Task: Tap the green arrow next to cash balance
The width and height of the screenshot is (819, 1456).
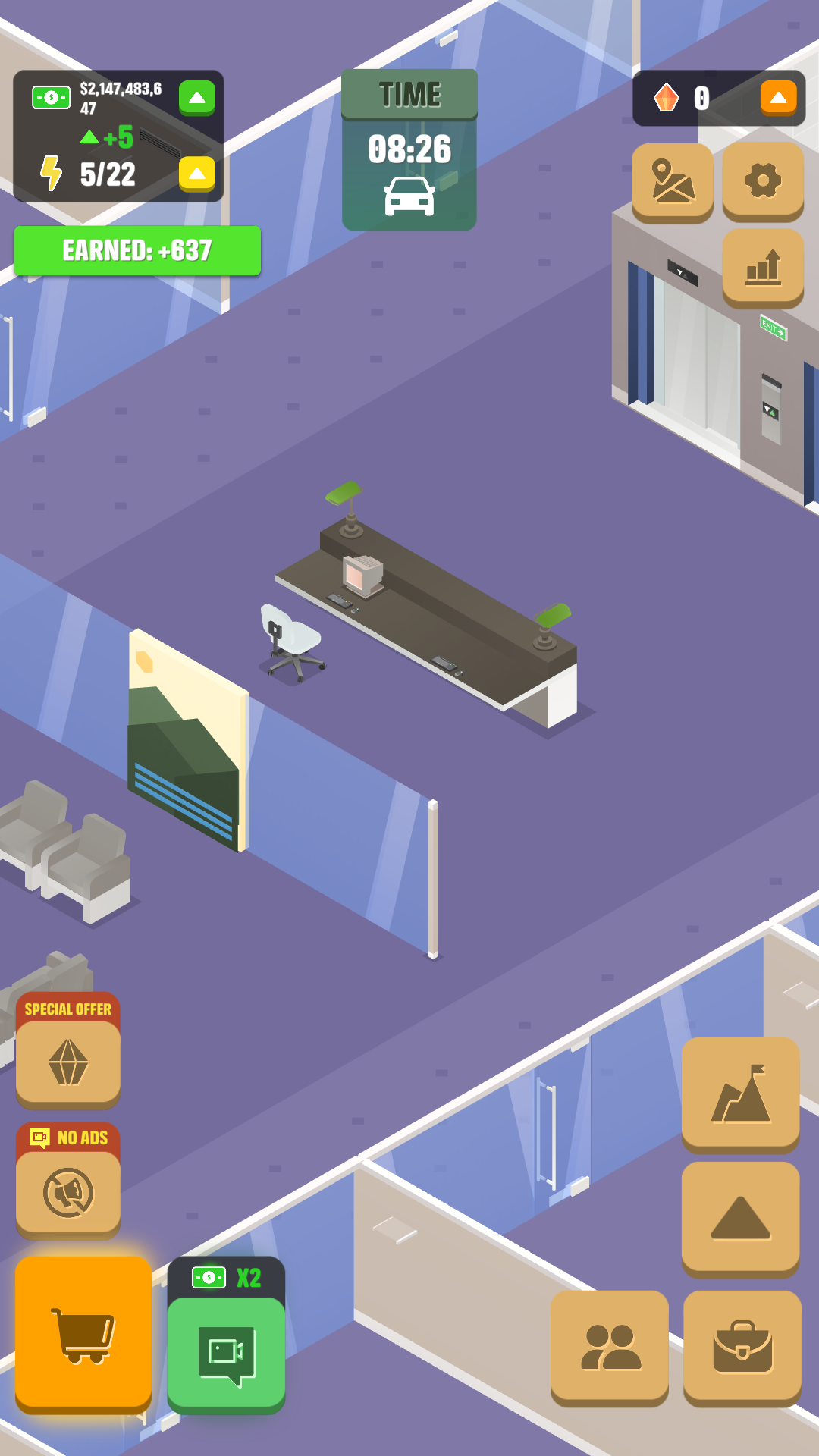Action: point(197,98)
